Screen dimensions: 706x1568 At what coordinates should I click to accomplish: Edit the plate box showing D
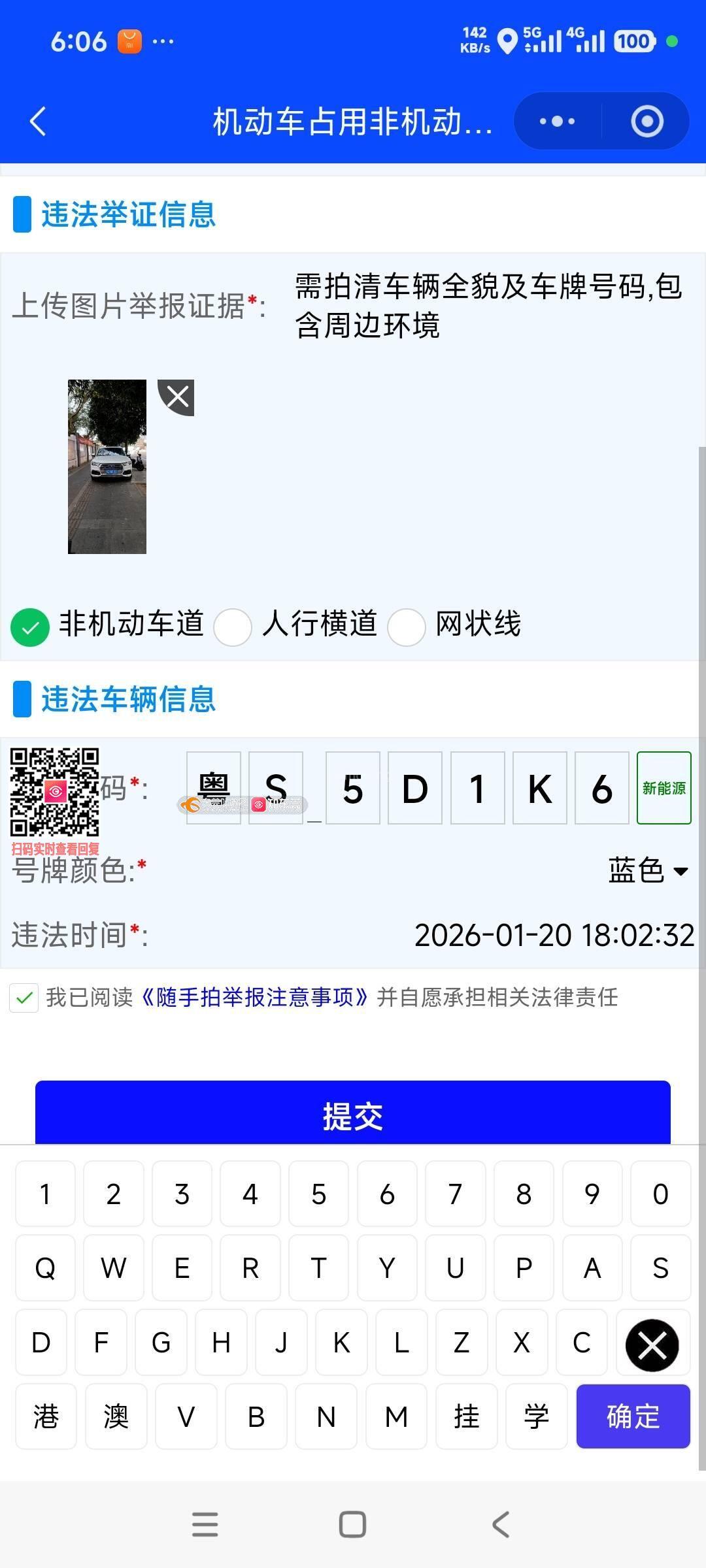pyautogui.click(x=415, y=788)
